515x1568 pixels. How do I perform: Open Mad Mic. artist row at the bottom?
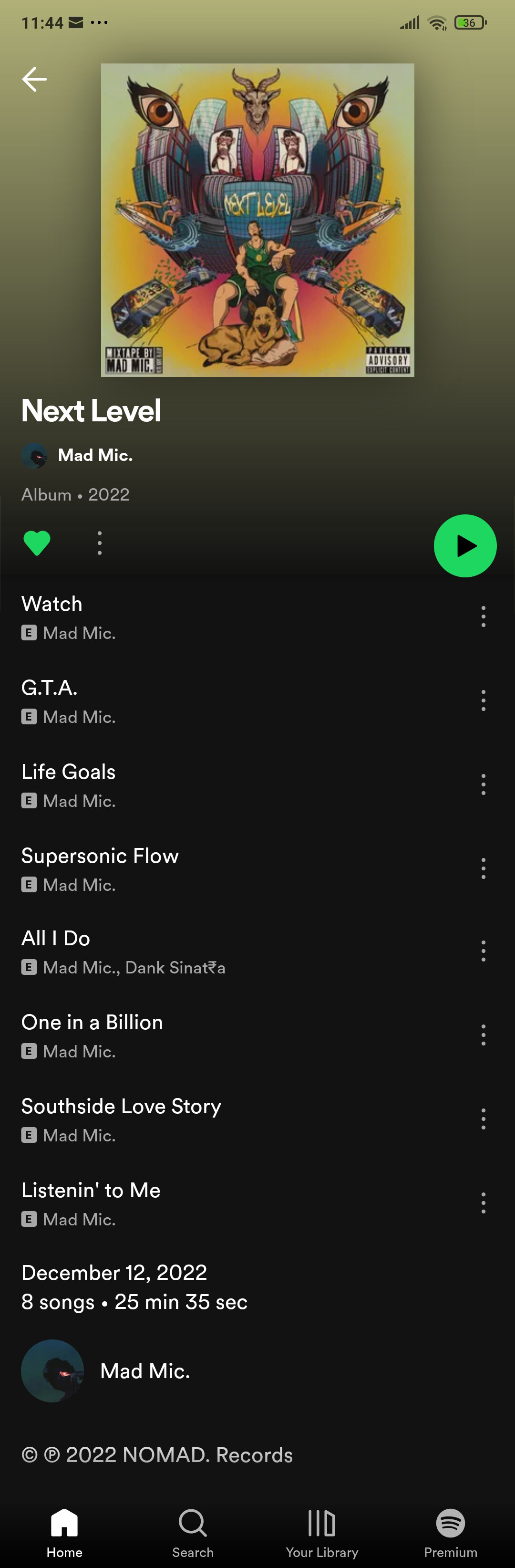(x=144, y=1370)
